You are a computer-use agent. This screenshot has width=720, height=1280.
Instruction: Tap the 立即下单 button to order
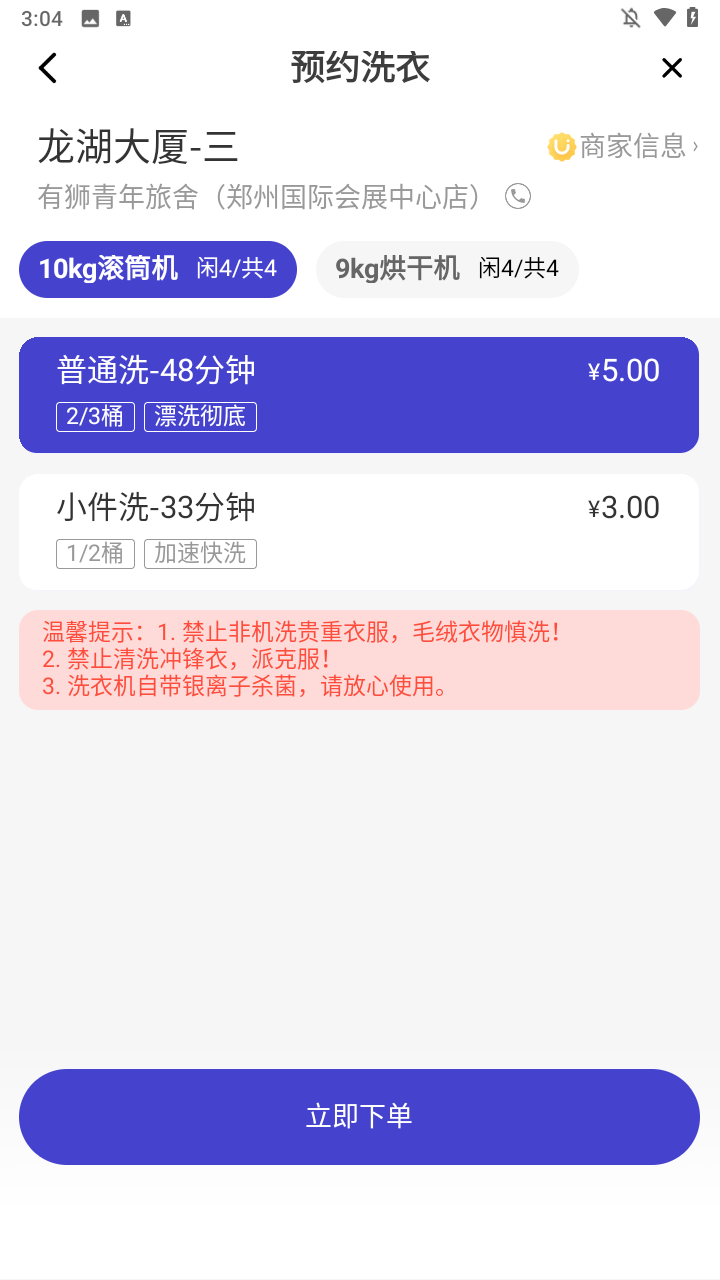(359, 1116)
